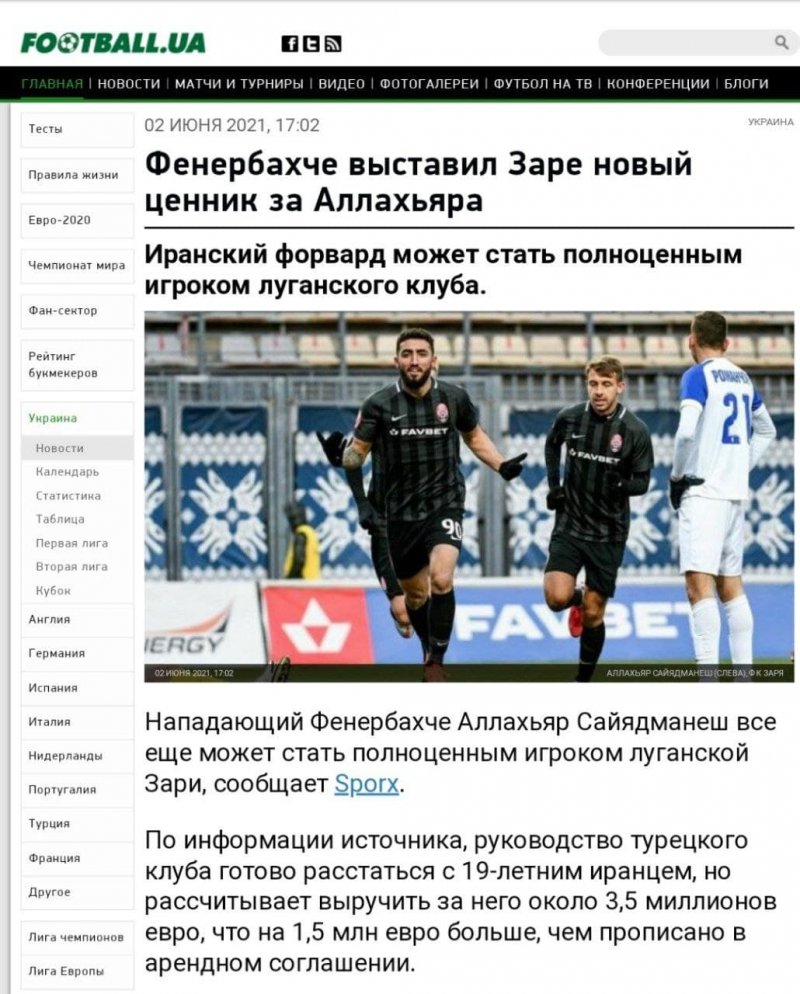Open the RSS feed icon
This screenshot has width=800, height=994.
point(333,43)
